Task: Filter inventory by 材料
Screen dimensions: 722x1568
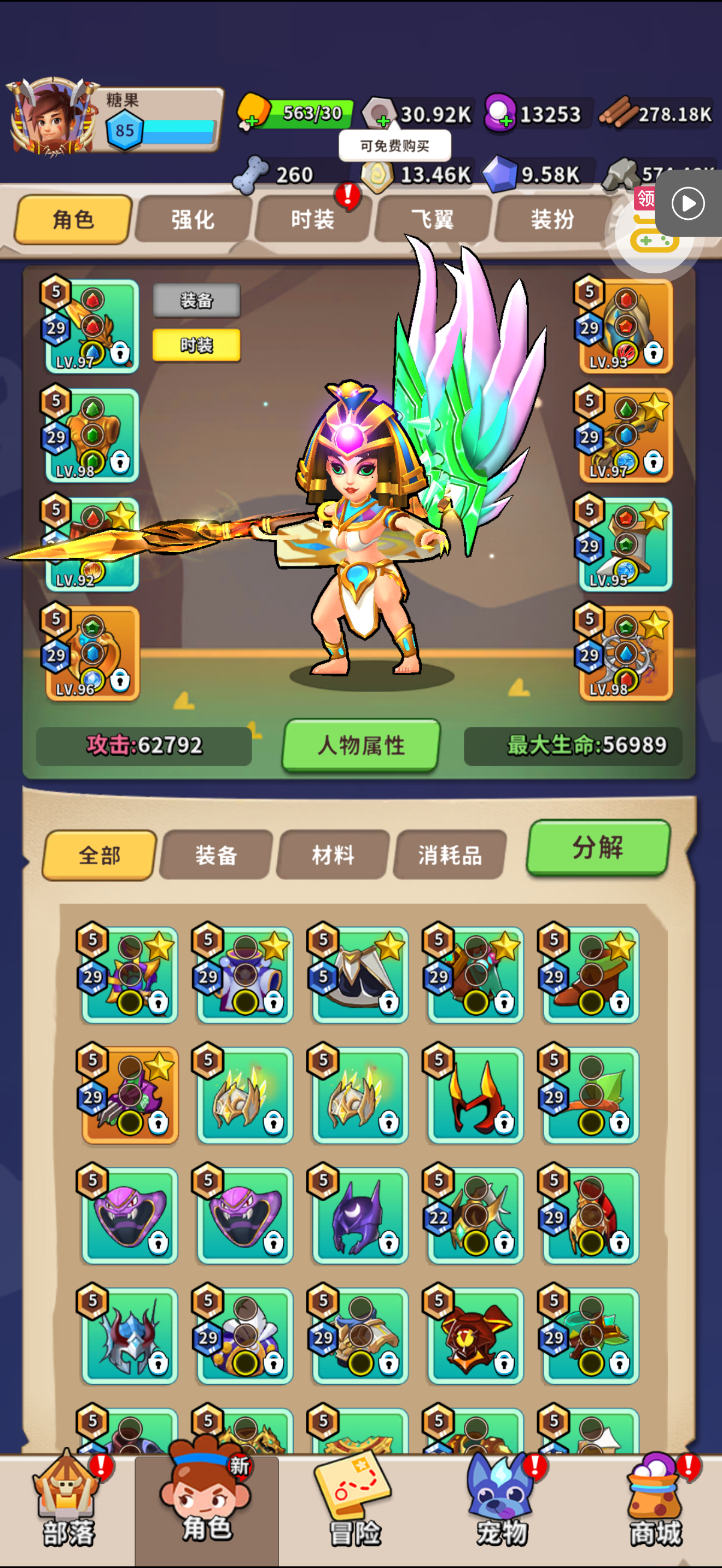Action: click(x=333, y=855)
